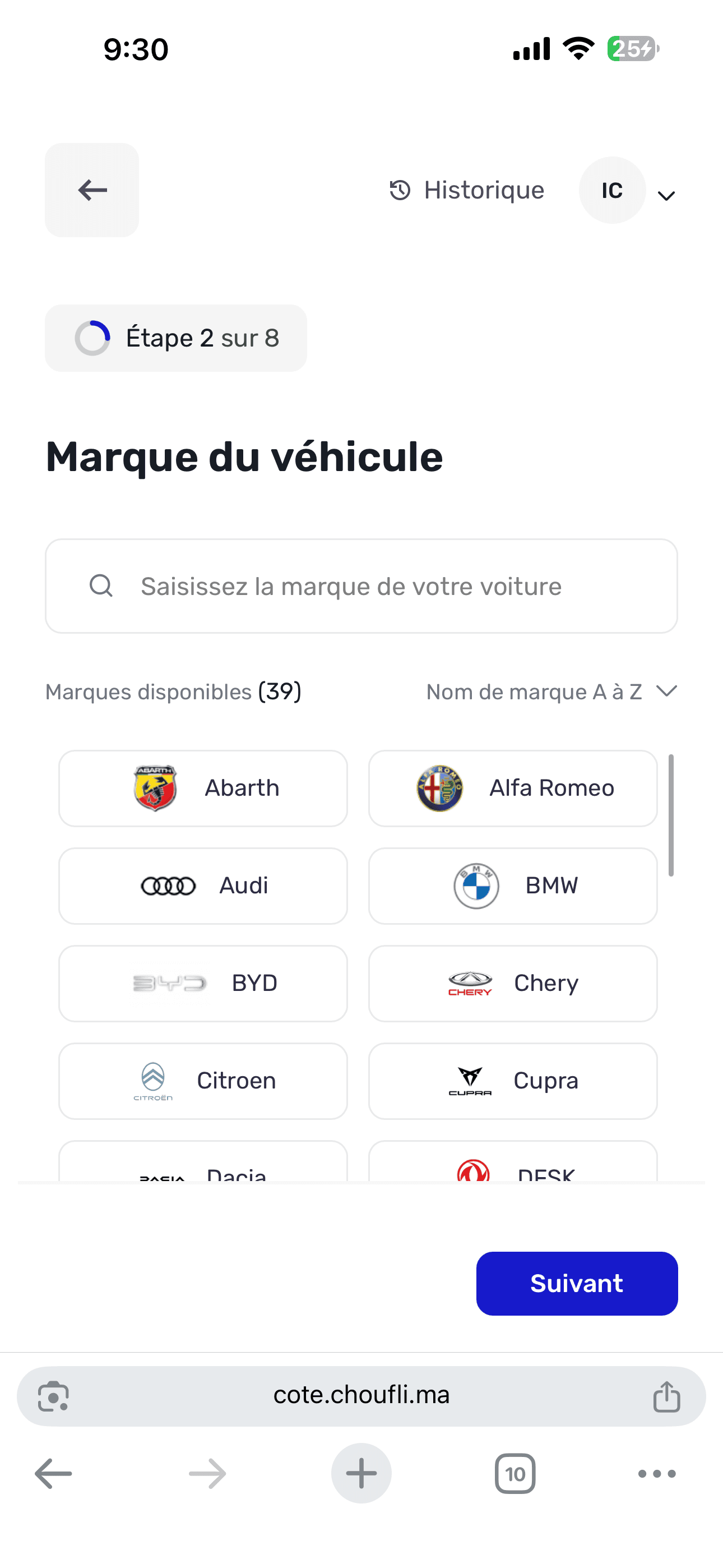
Task: Expand the IC account menu
Action: (628, 191)
